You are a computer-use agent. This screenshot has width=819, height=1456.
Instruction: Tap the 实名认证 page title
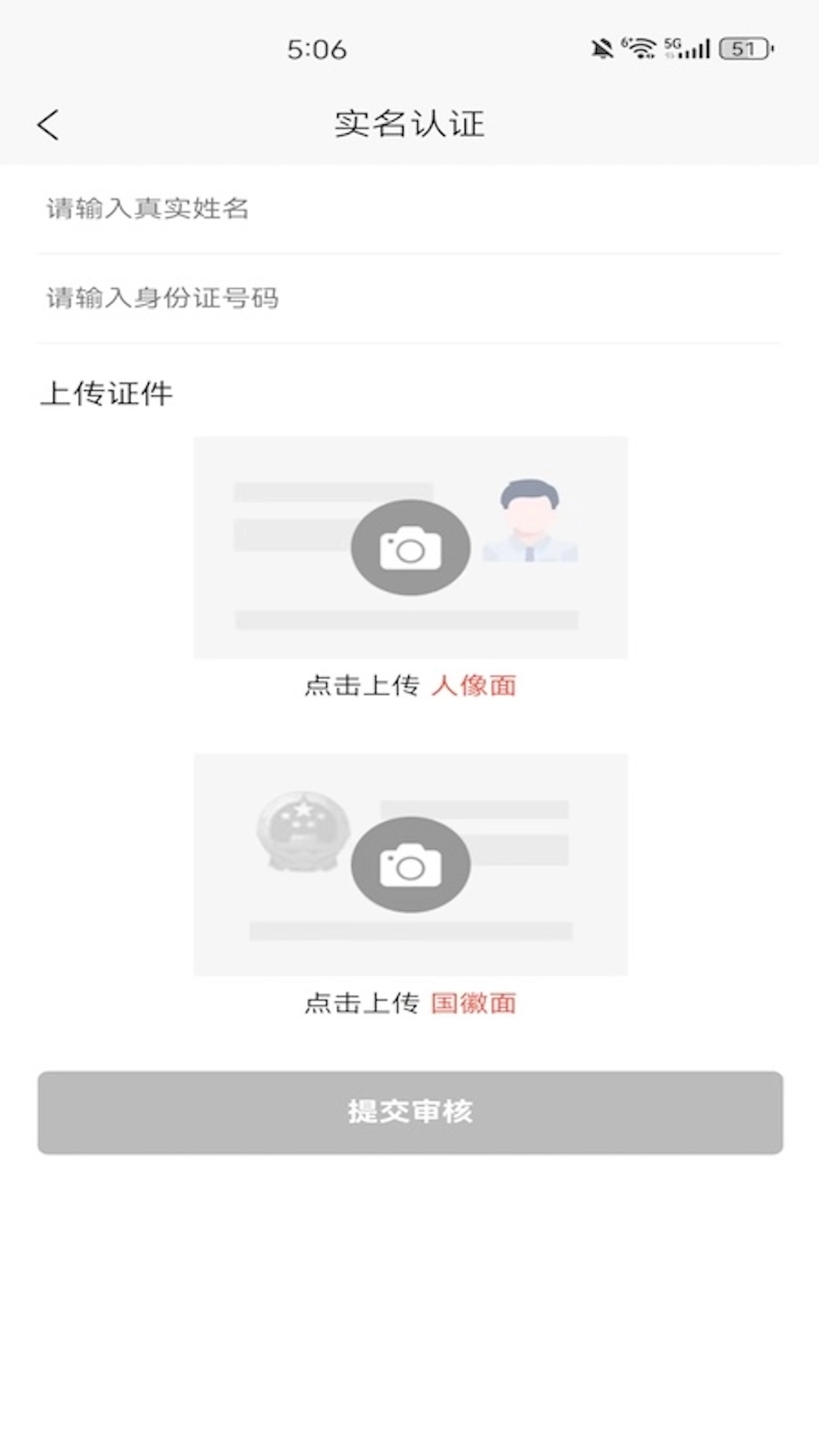tap(409, 124)
